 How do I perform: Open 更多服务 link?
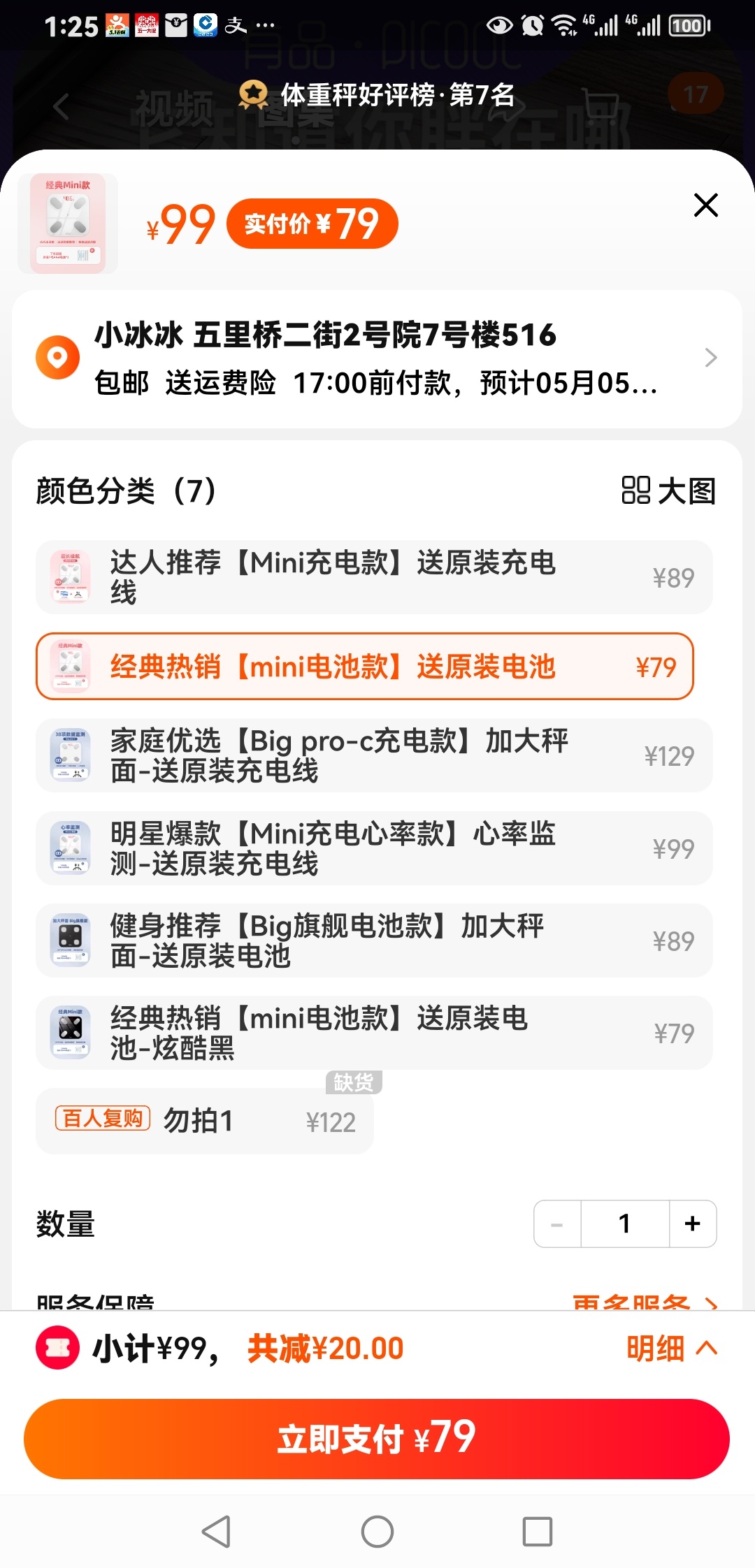pos(643,1302)
